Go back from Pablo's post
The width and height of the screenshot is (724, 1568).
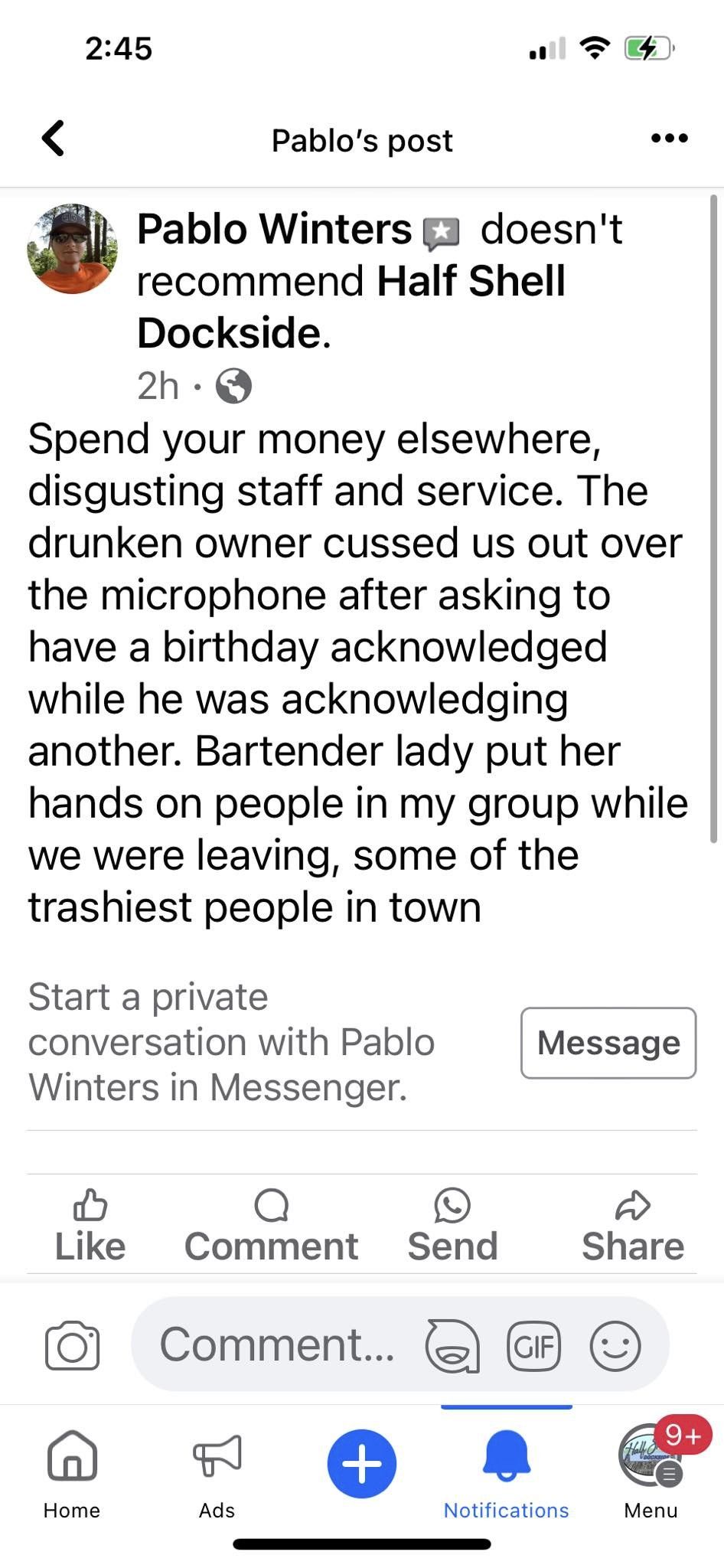click(x=53, y=139)
